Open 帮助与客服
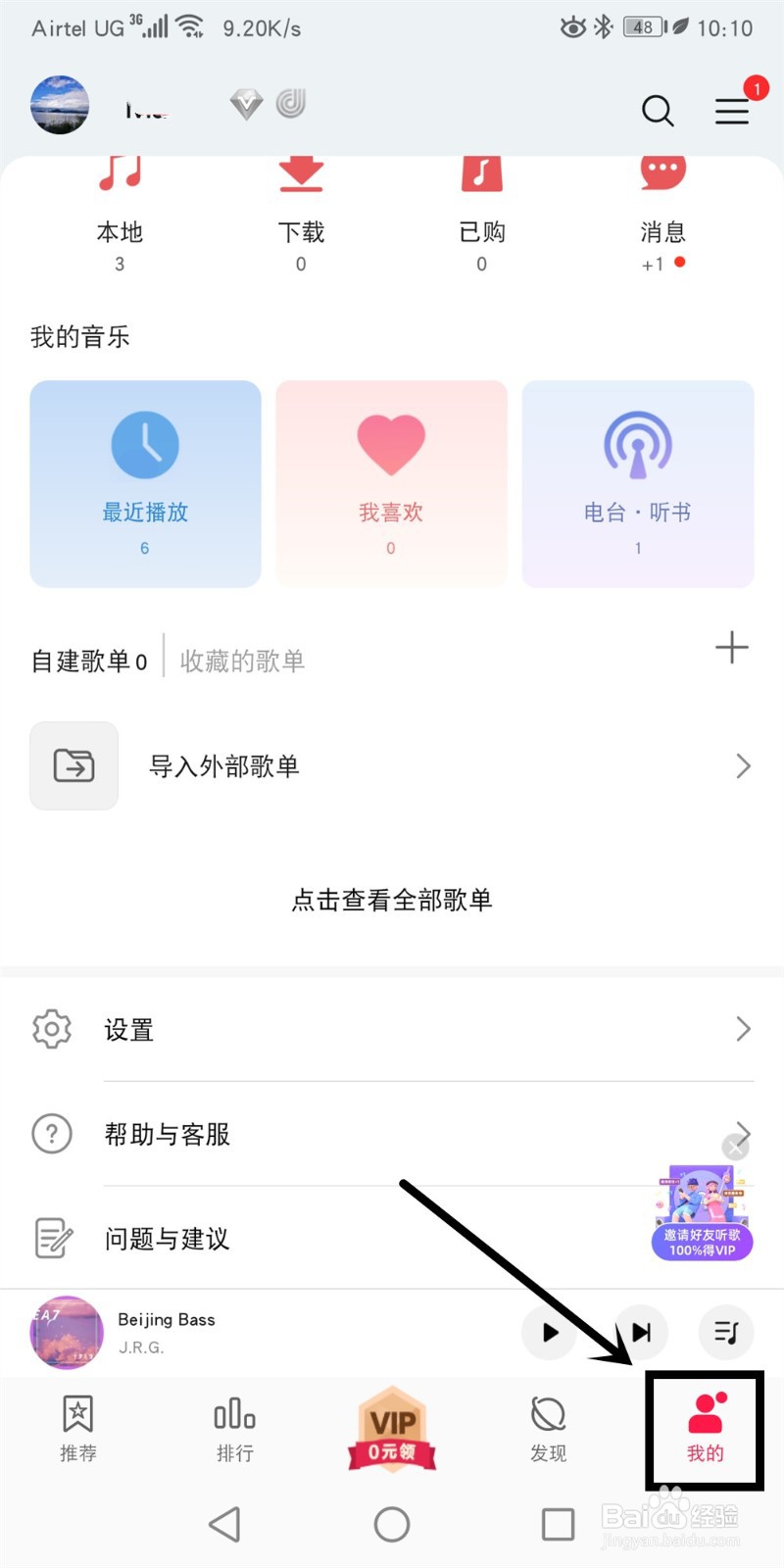This screenshot has height=1568, width=784. click(392, 1134)
